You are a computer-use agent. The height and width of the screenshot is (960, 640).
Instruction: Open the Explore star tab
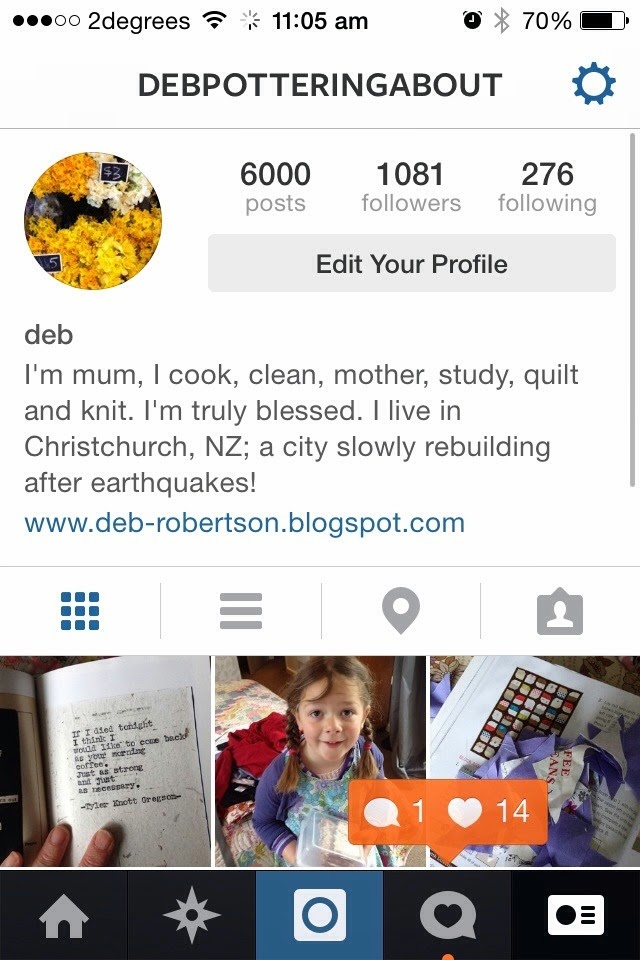pyautogui.click(x=192, y=915)
